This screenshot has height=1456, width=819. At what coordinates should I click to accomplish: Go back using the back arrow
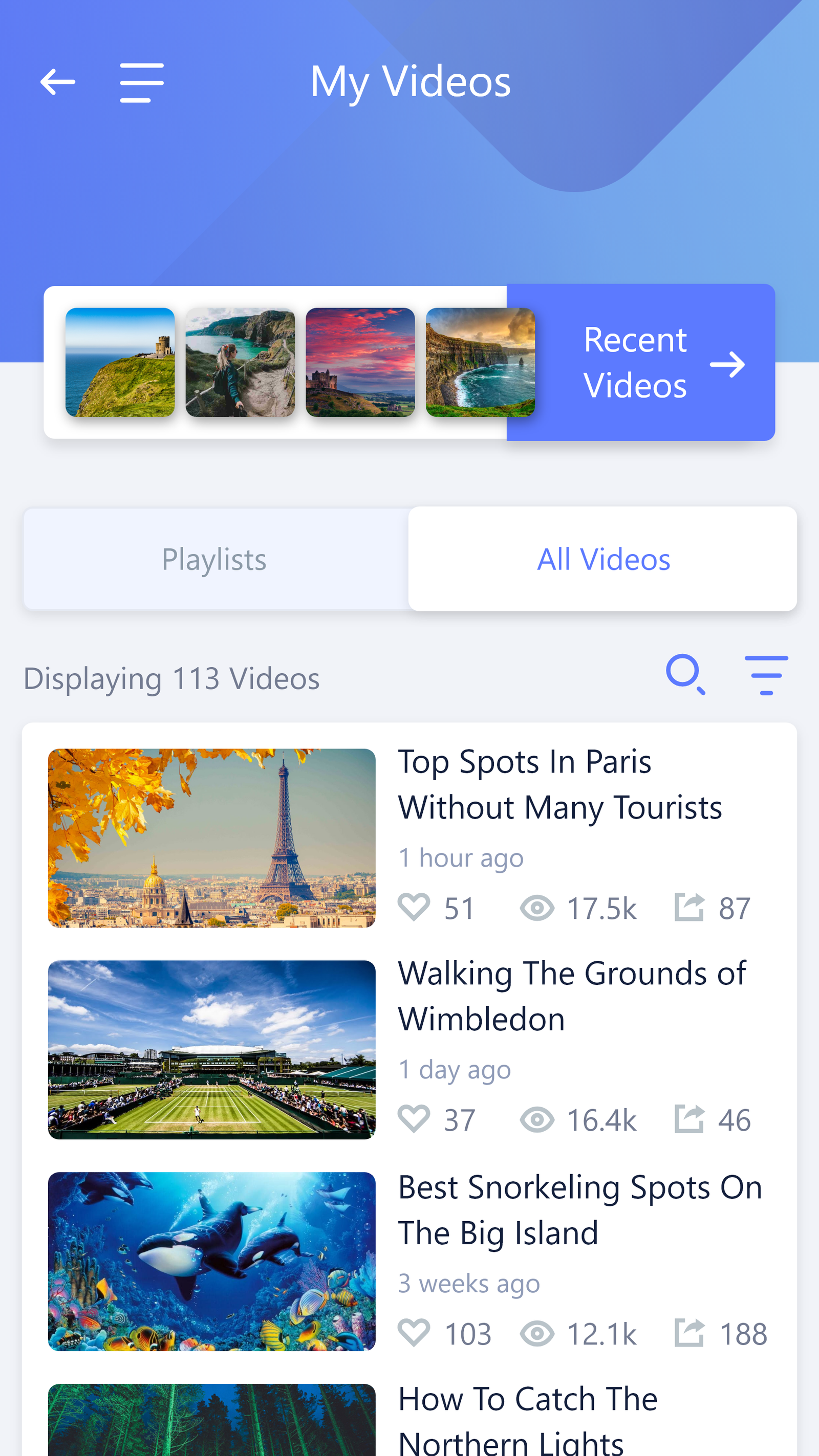point(58,82)
